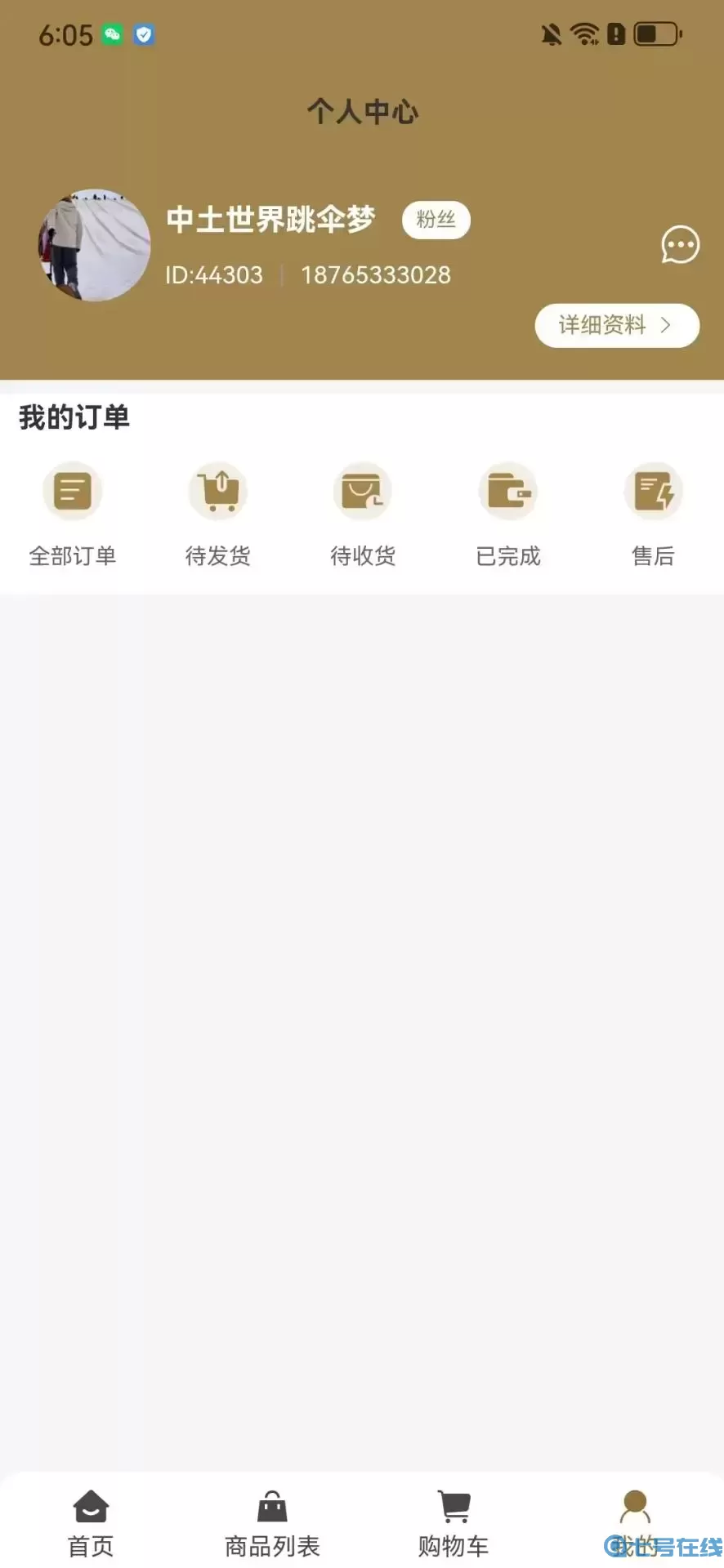The image size is (724, 1568).
Task: Tap the 粉丝 member badge
Action: pyautogui.click(x=436, y=220)
